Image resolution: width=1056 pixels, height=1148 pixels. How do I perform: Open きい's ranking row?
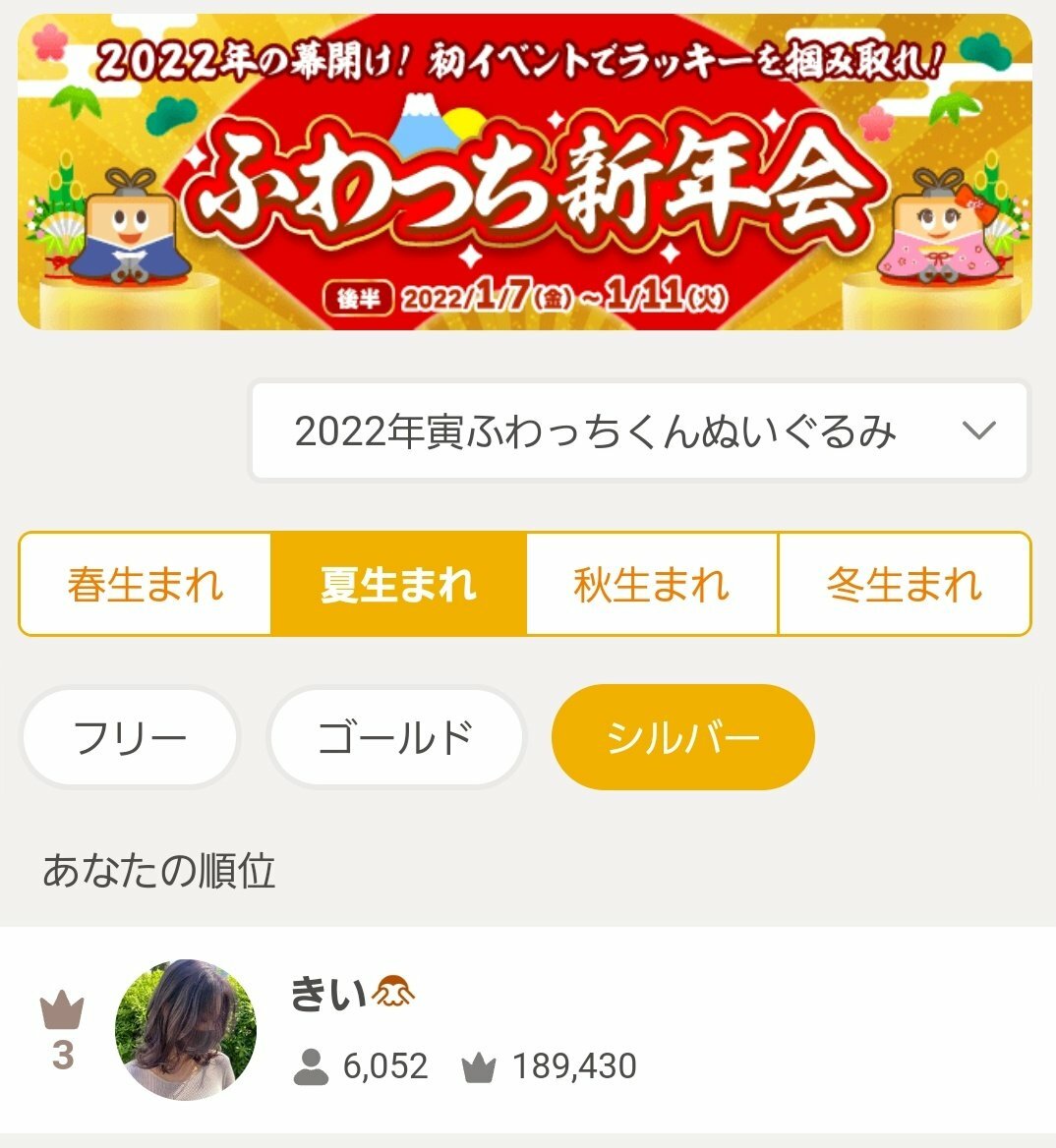click(528, 1029)
